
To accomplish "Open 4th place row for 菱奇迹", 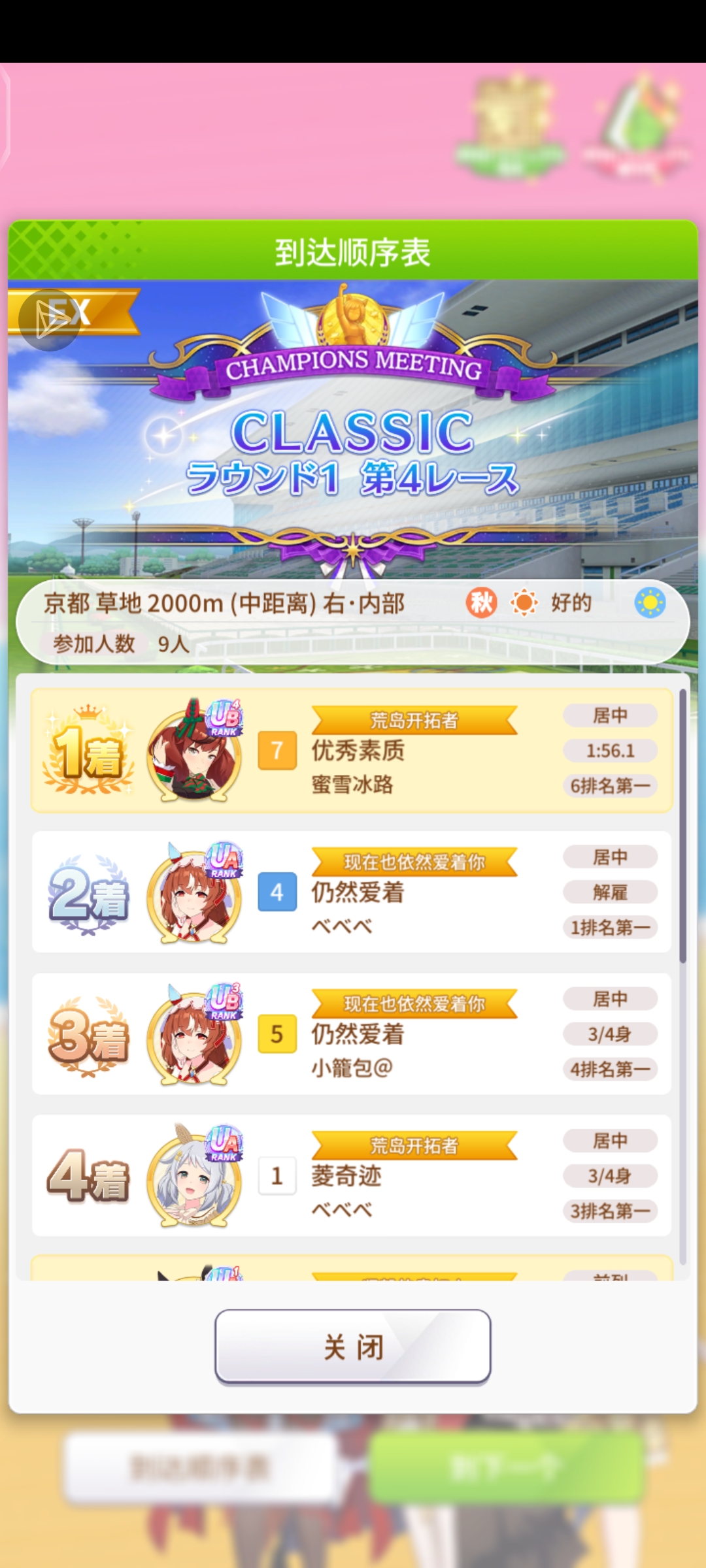I will (x=352, y=1175).
